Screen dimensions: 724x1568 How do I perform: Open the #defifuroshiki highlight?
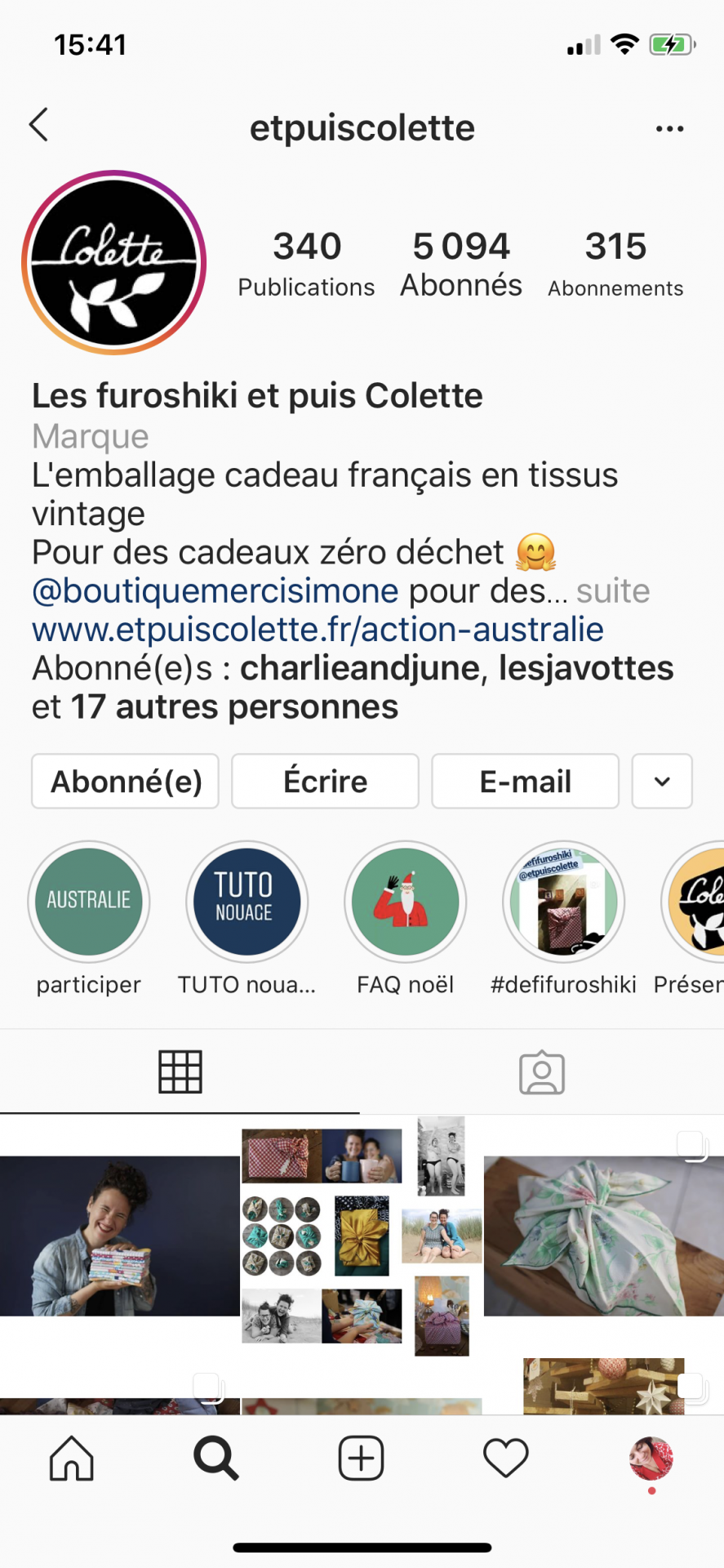click(563, 902)
